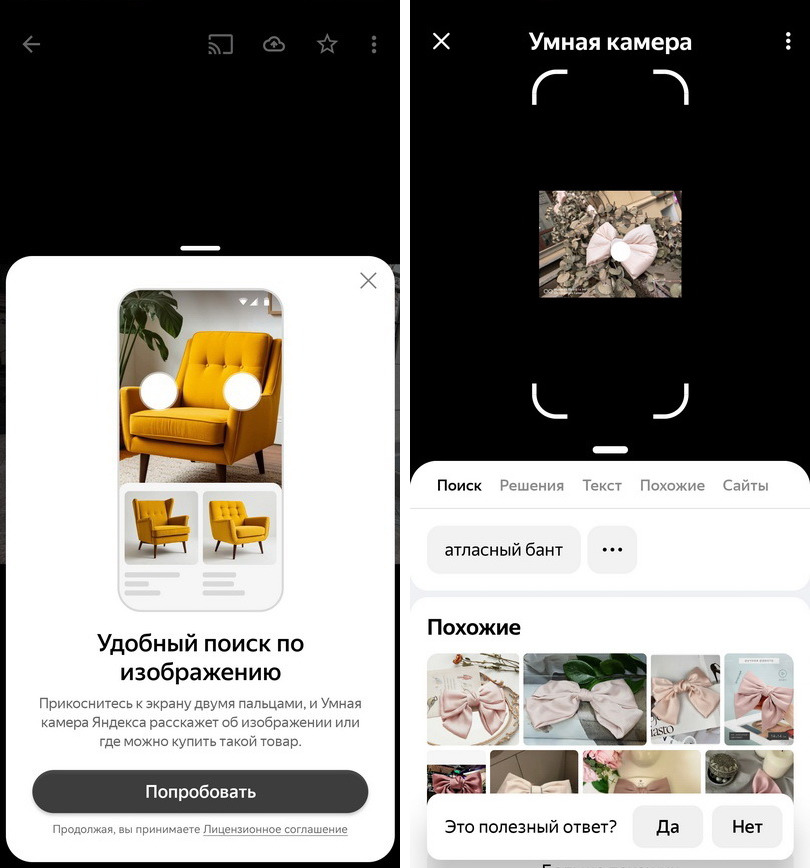Expand more suggestions with the three-dot chip

pos(612,550)
